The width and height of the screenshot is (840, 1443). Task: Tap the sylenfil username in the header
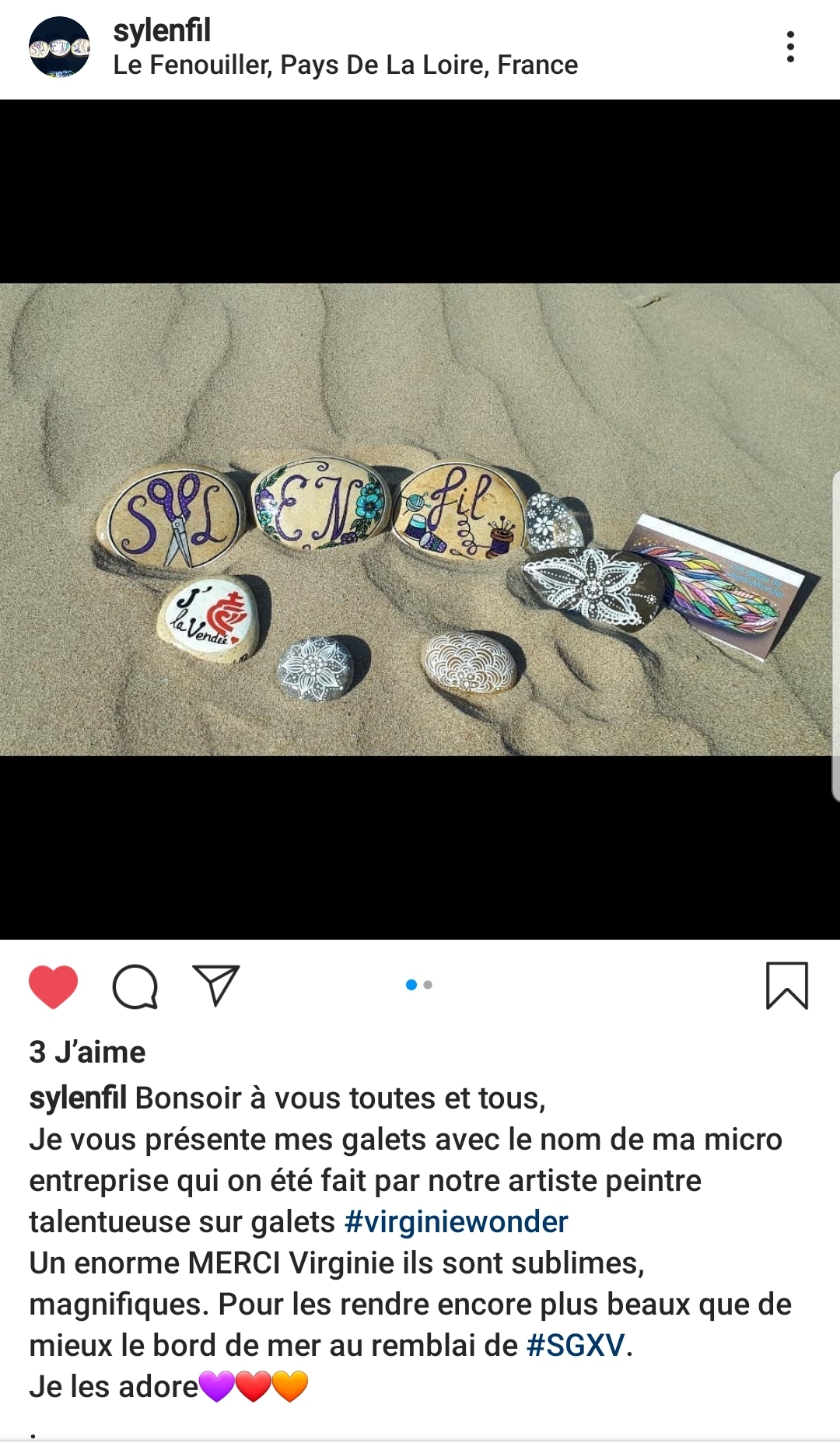(x=162, y=30)
